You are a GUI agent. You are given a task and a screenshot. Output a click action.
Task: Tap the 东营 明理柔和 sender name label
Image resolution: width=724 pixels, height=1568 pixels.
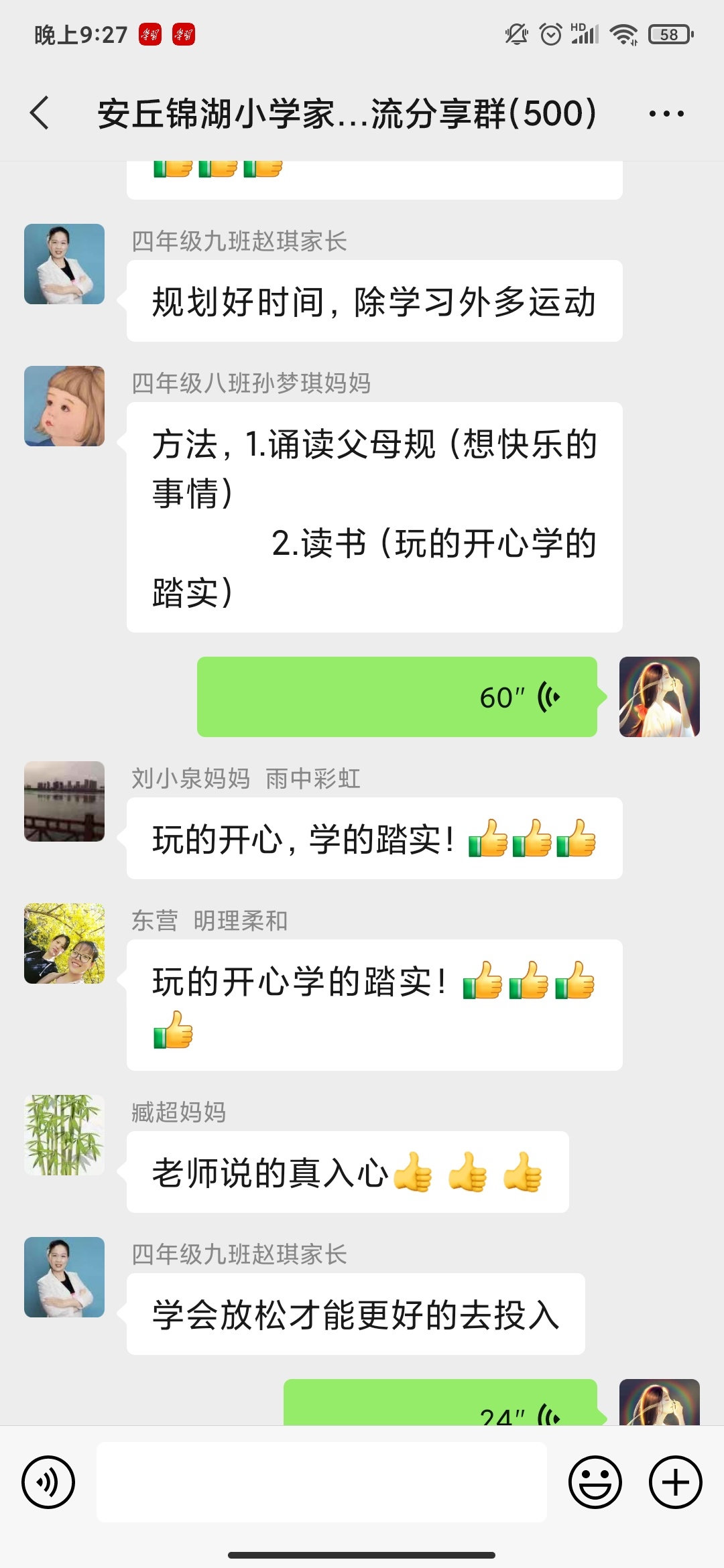tap(208, 920)
